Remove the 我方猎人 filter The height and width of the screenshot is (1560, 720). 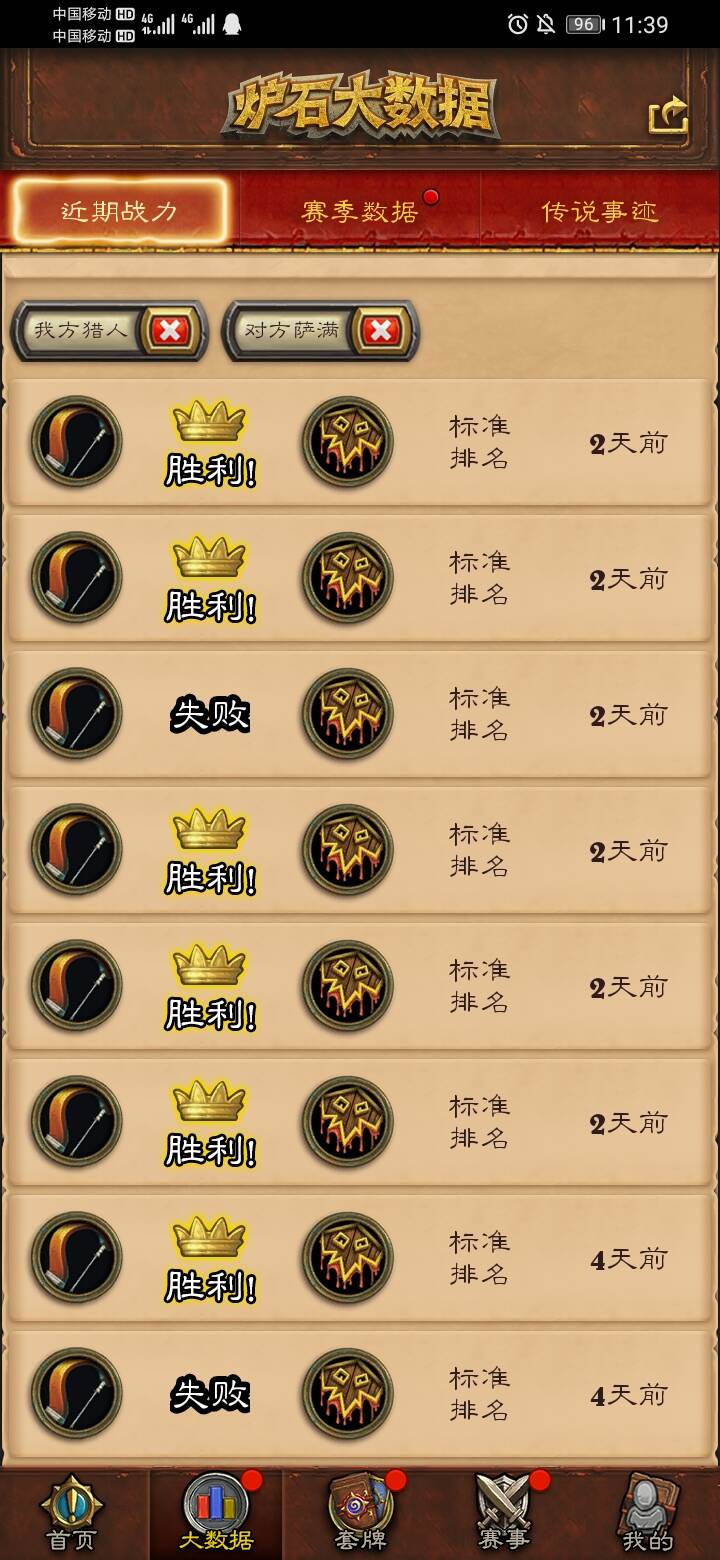(x=170, y=330)
